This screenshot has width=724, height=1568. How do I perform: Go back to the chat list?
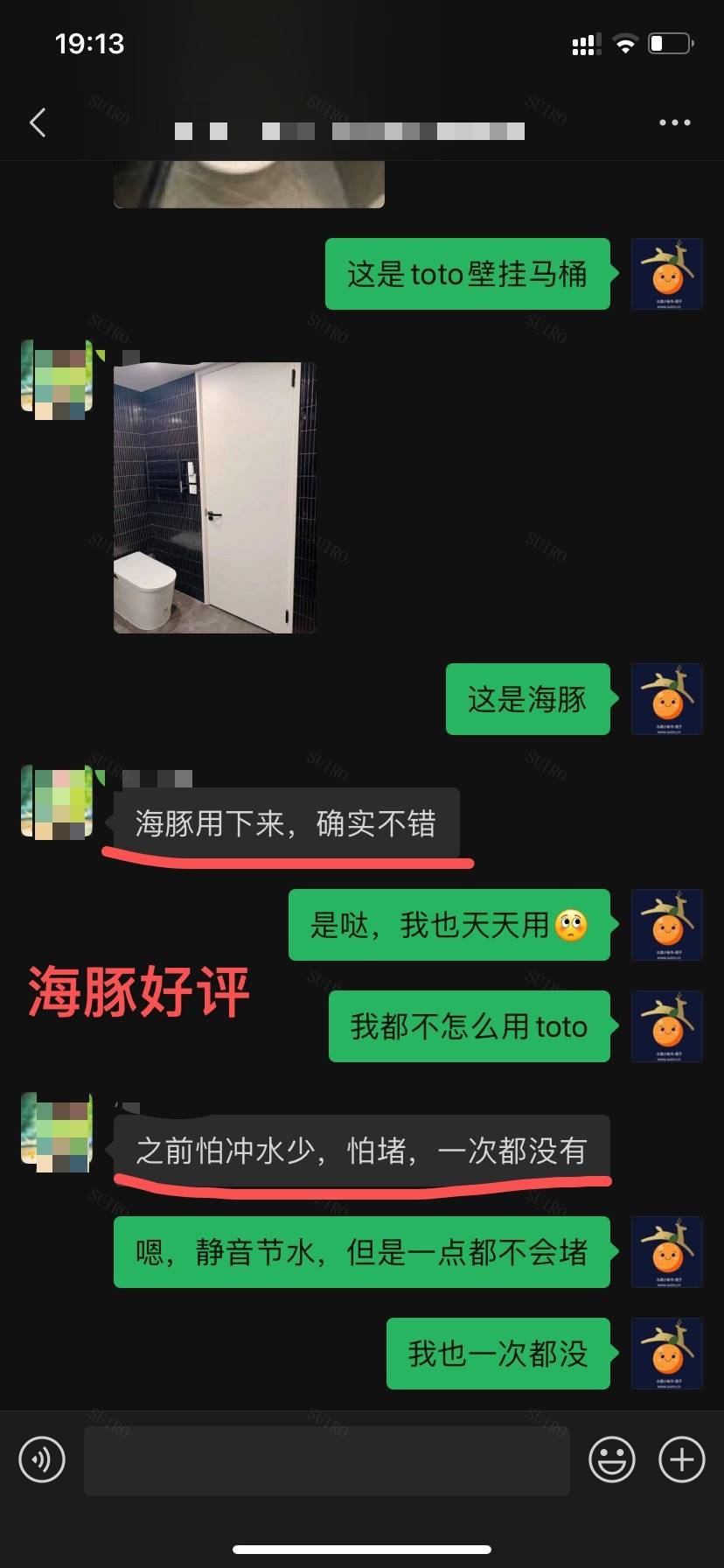click(x=38, y=123)
